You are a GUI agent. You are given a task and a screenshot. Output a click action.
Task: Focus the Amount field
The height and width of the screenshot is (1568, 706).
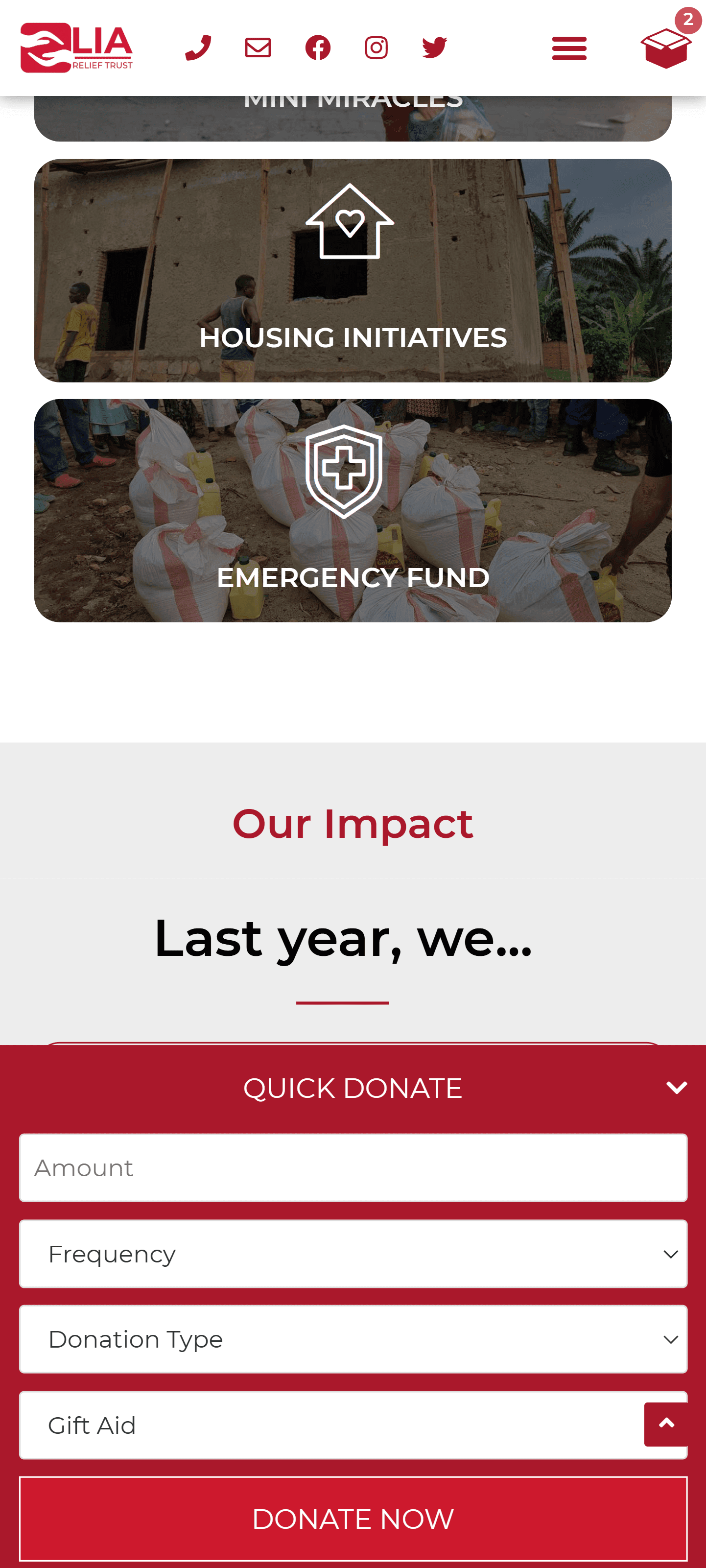[x=353, y=1167]
